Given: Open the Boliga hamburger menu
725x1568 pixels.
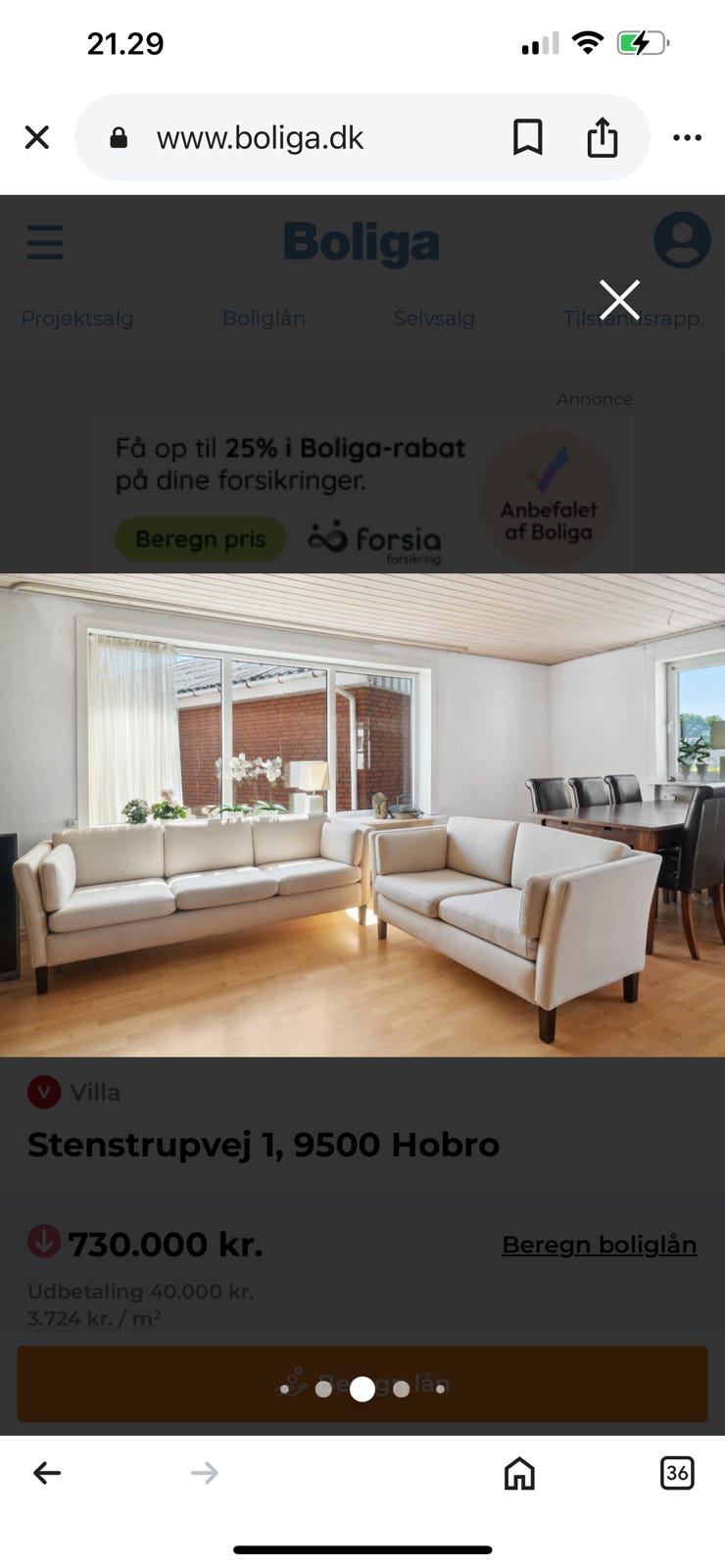Looking at the screenshot, I should click(x=43, y=242).
